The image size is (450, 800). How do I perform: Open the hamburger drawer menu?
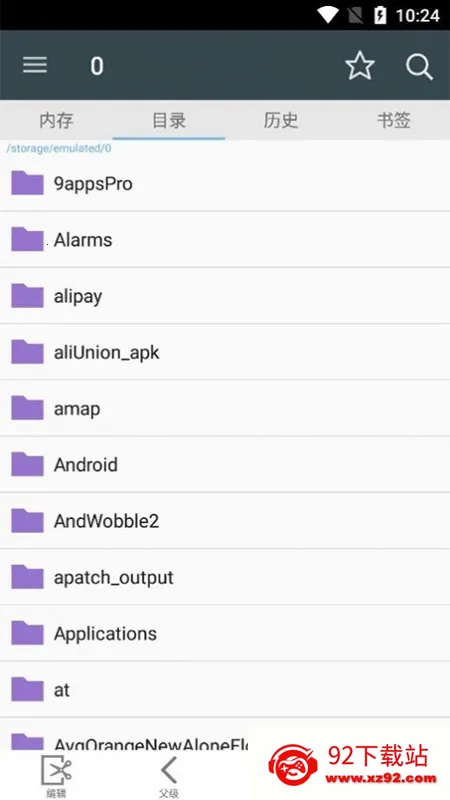coord(35,65)
